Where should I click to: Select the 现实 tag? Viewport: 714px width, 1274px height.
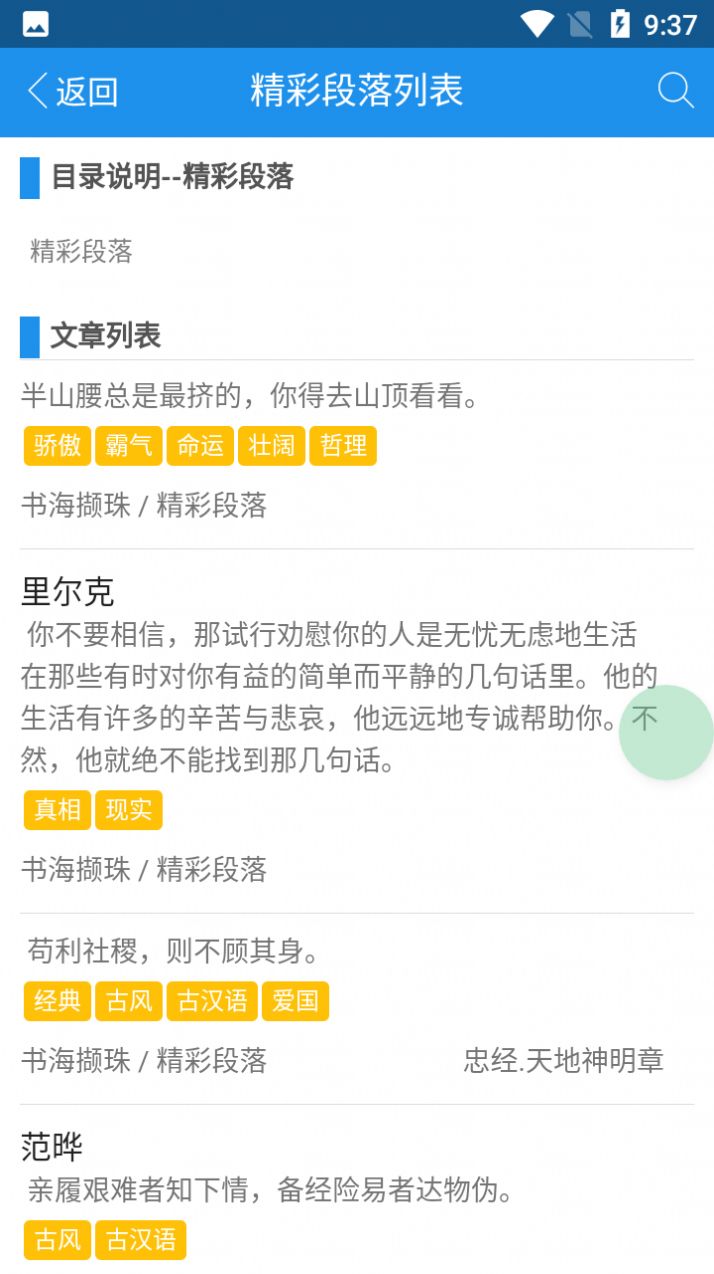tap(129, 810)
